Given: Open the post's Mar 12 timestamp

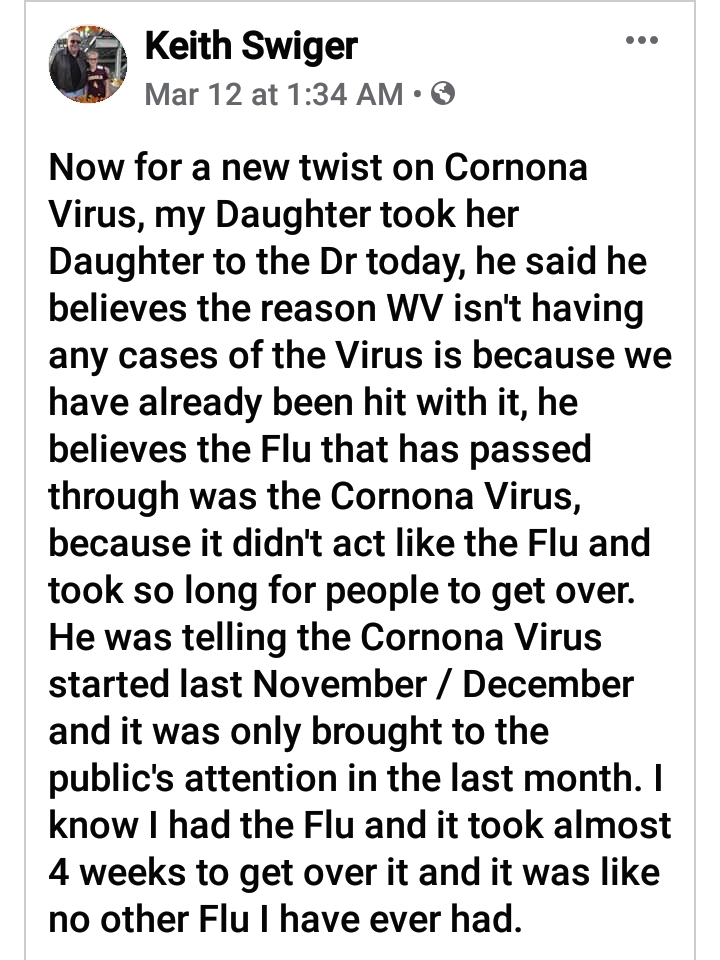Looking at the screenshot, I should (x=273, y=95).
